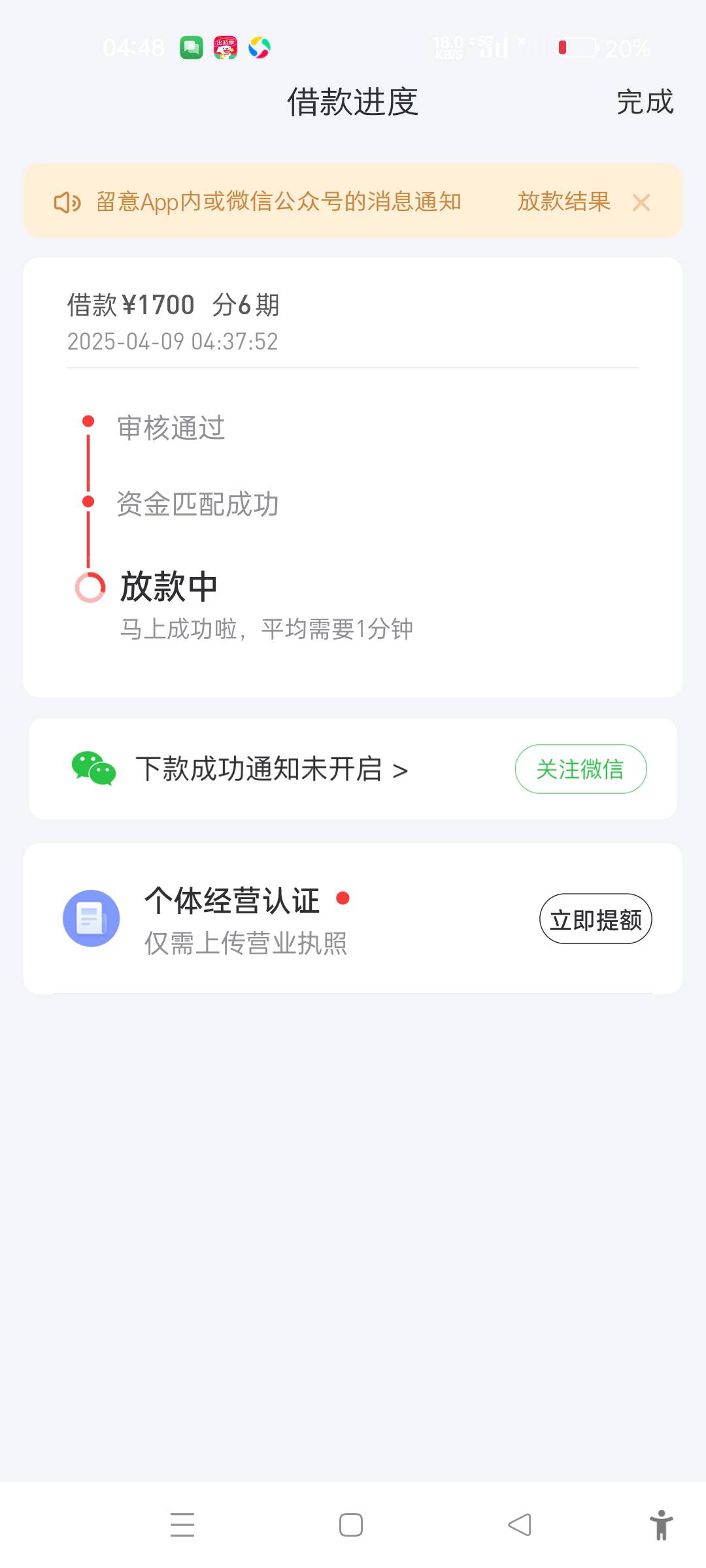Open recent apps from navigation bar

click(182, 1525)
